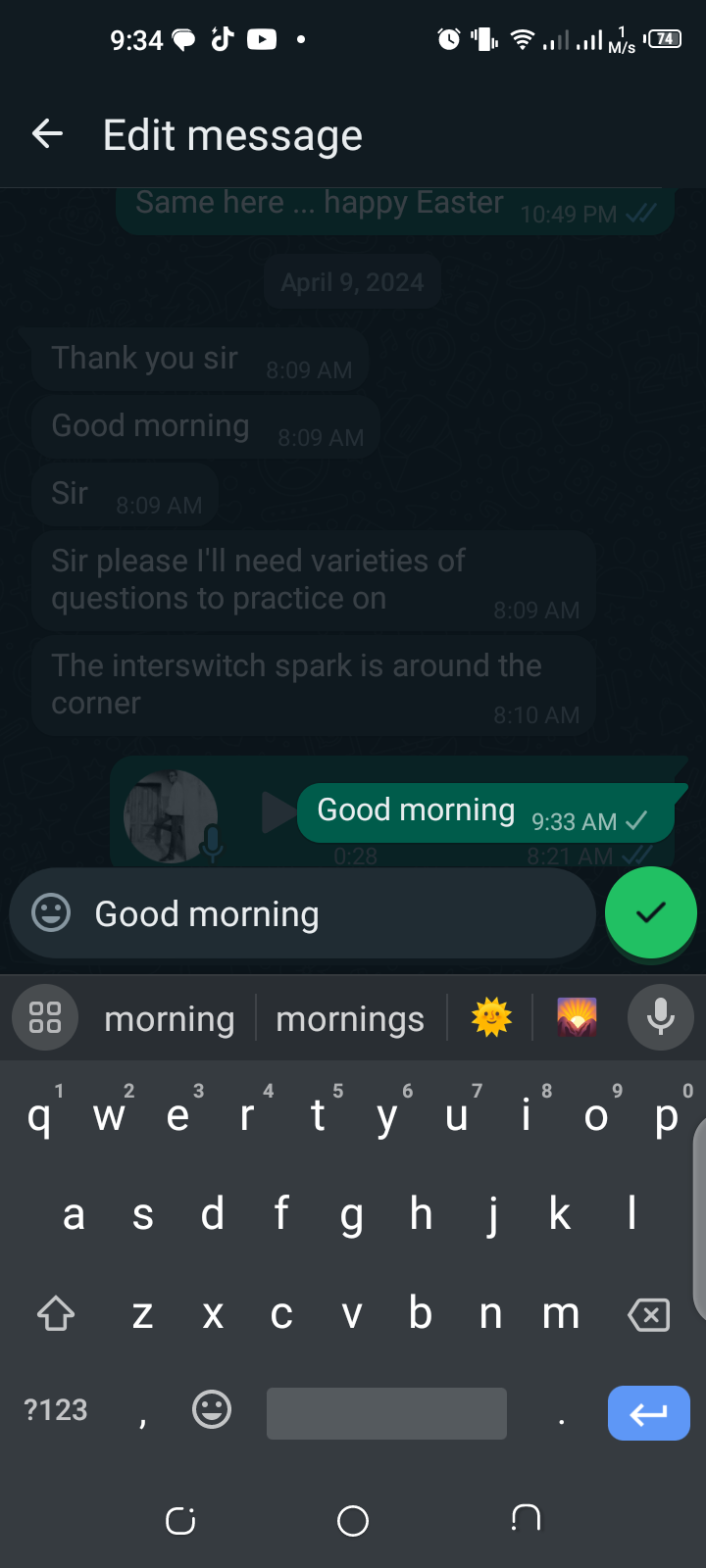This screenshot has width=706, height=1568.
Task: Go back from Edit message screen
Action: [47, 134]
